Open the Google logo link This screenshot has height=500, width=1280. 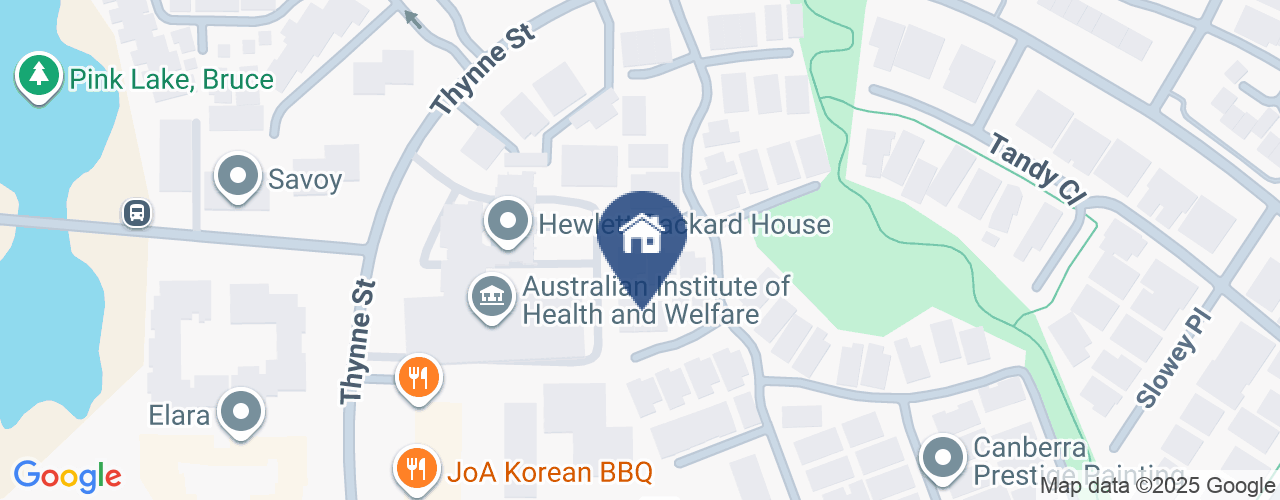[x=67, y=476]
